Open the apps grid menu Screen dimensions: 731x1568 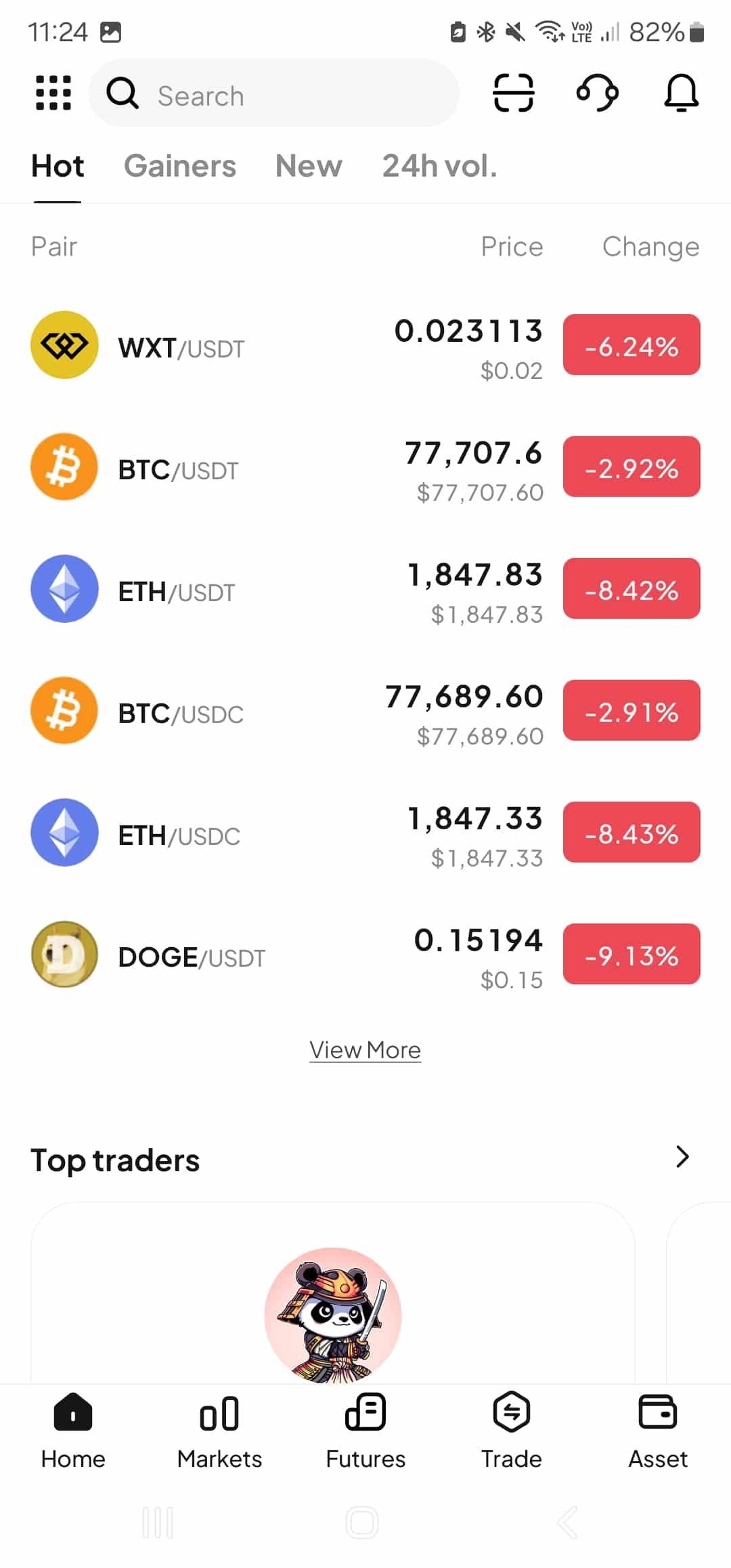[x=53, y=93]
